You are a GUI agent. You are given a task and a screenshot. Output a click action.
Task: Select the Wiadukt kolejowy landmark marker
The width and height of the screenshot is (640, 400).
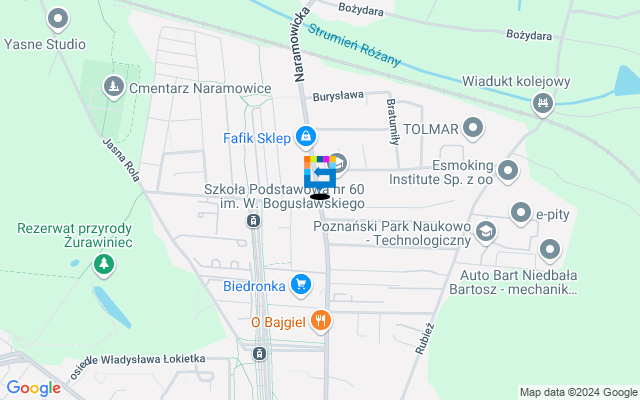[542, 102]
